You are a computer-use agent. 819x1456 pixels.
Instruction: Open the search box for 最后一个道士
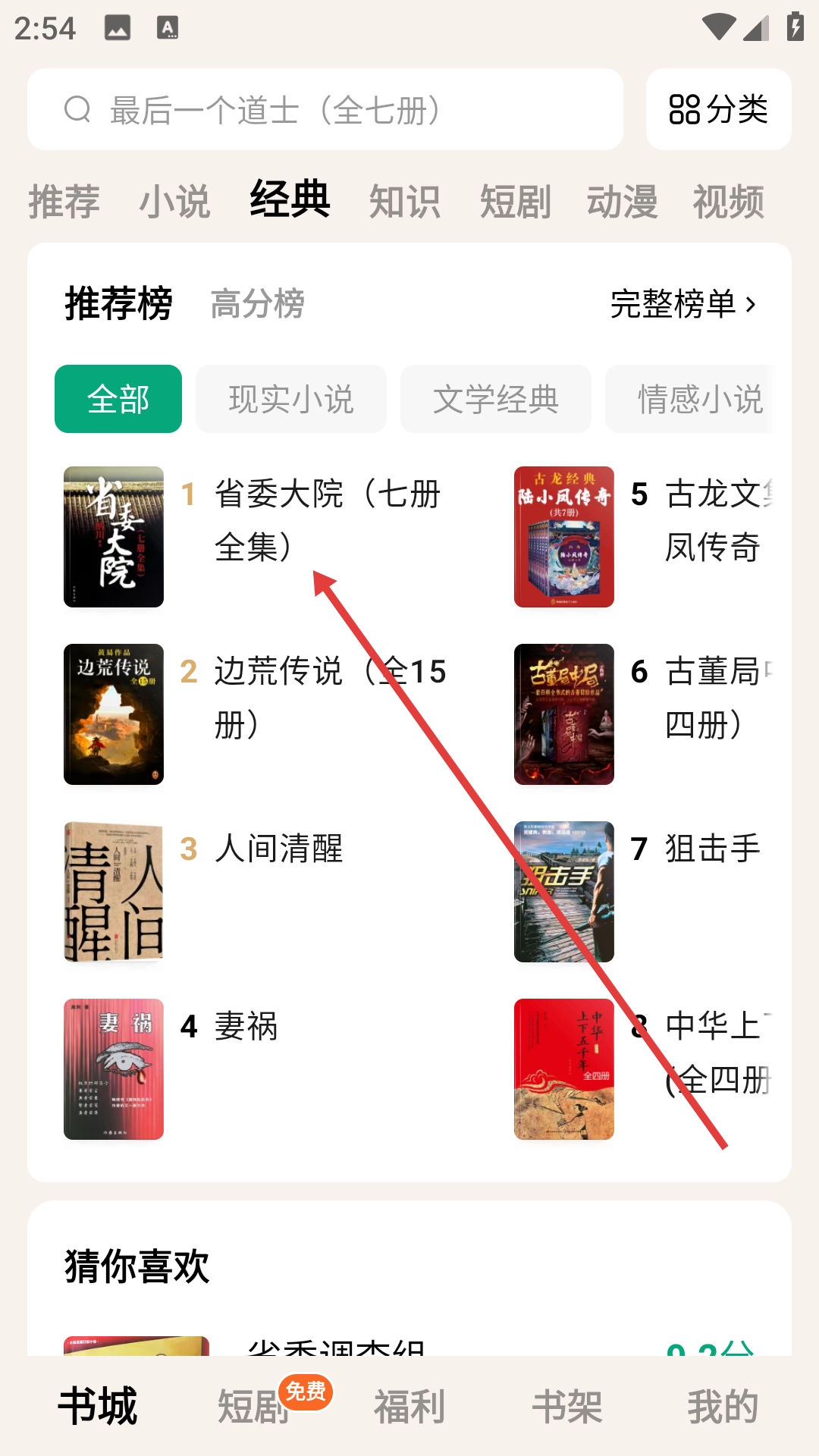click(326, 110)
